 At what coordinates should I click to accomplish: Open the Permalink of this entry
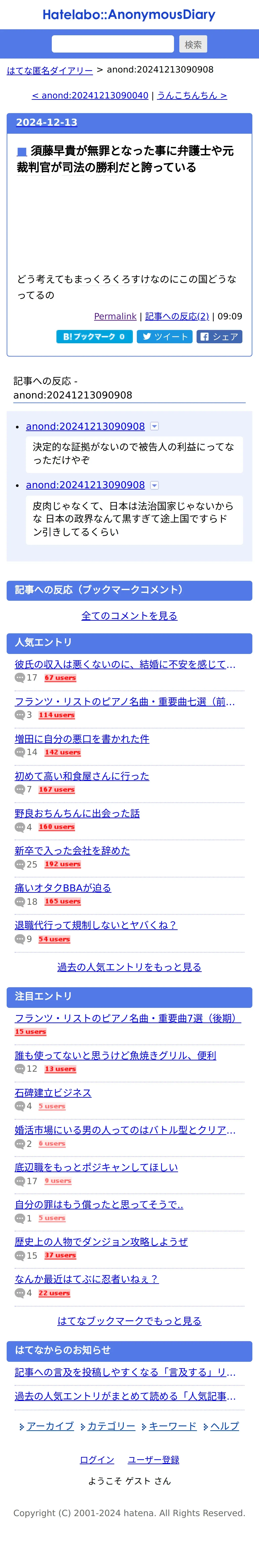(115, 316)
